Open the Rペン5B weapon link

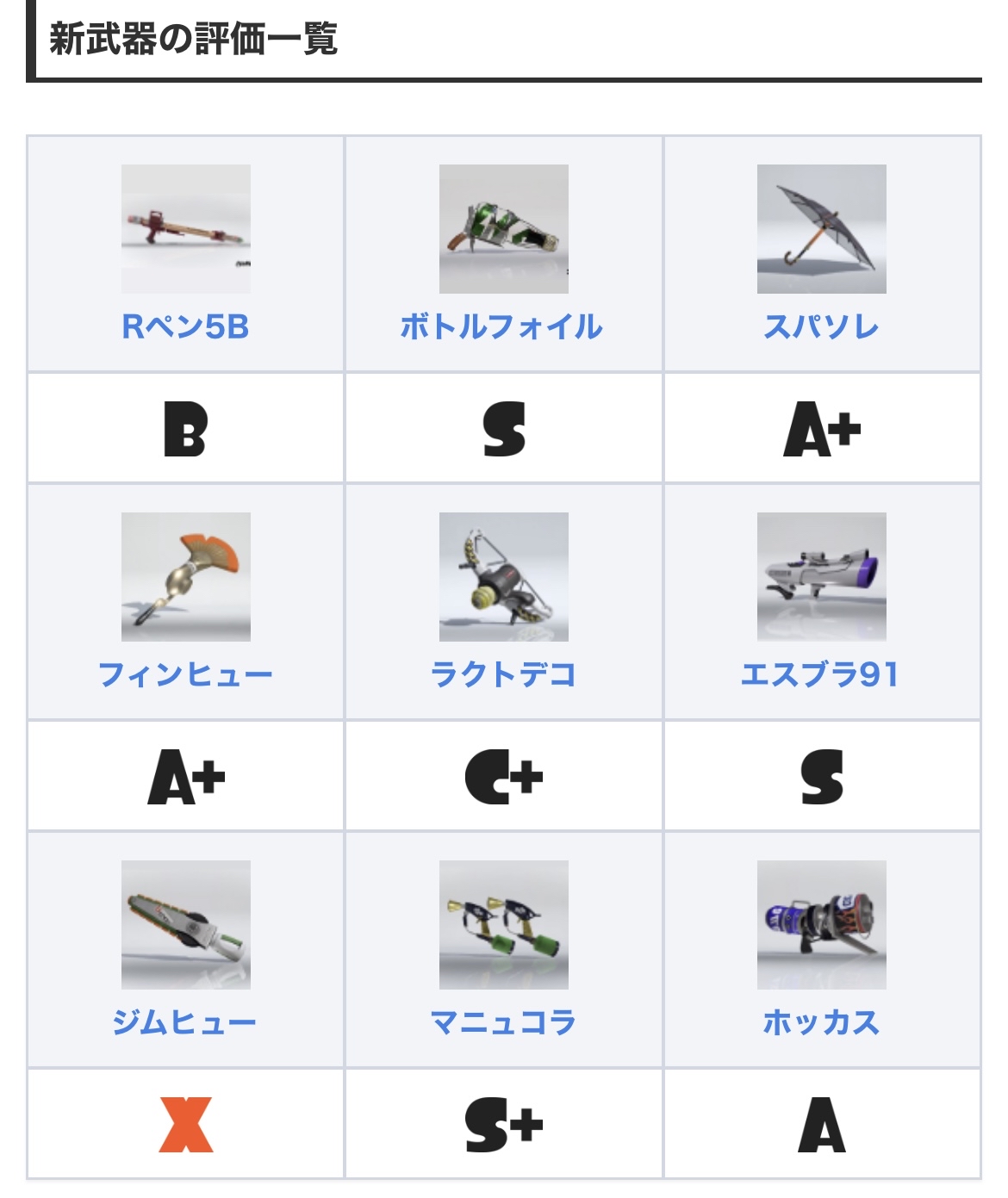(x=185, y=327)
